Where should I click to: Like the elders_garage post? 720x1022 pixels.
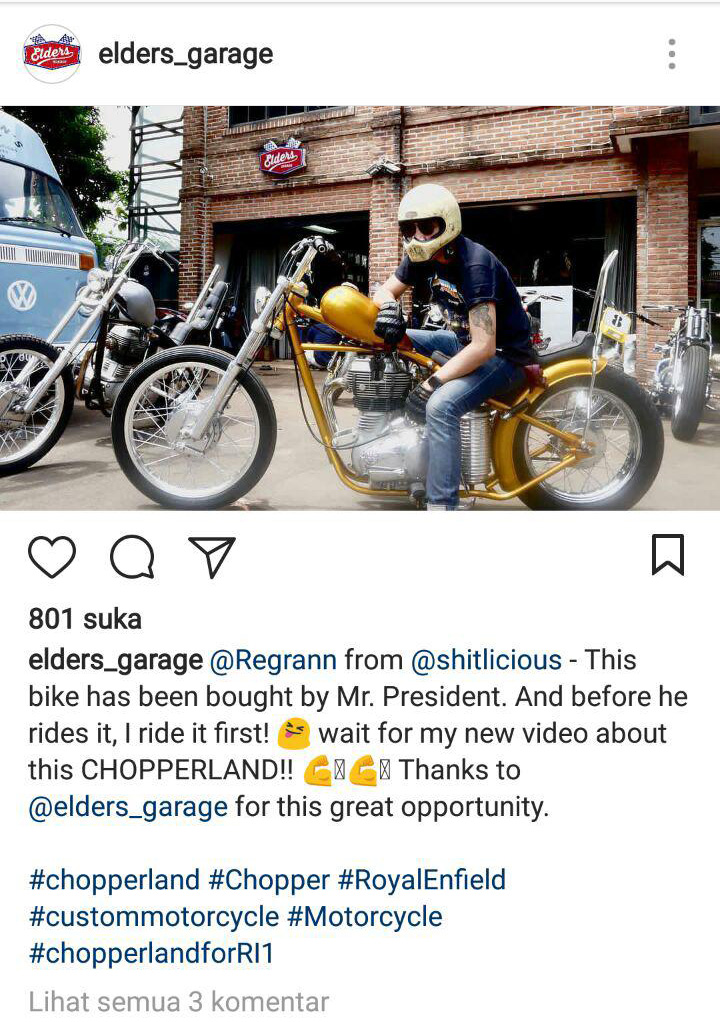[52, 557]
